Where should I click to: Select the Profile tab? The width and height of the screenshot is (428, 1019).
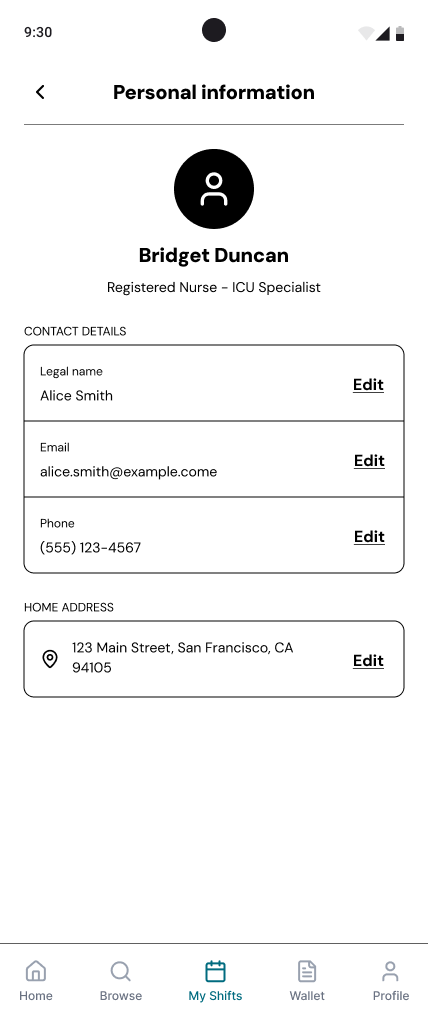pyautogui.click(x=390, y=981)
